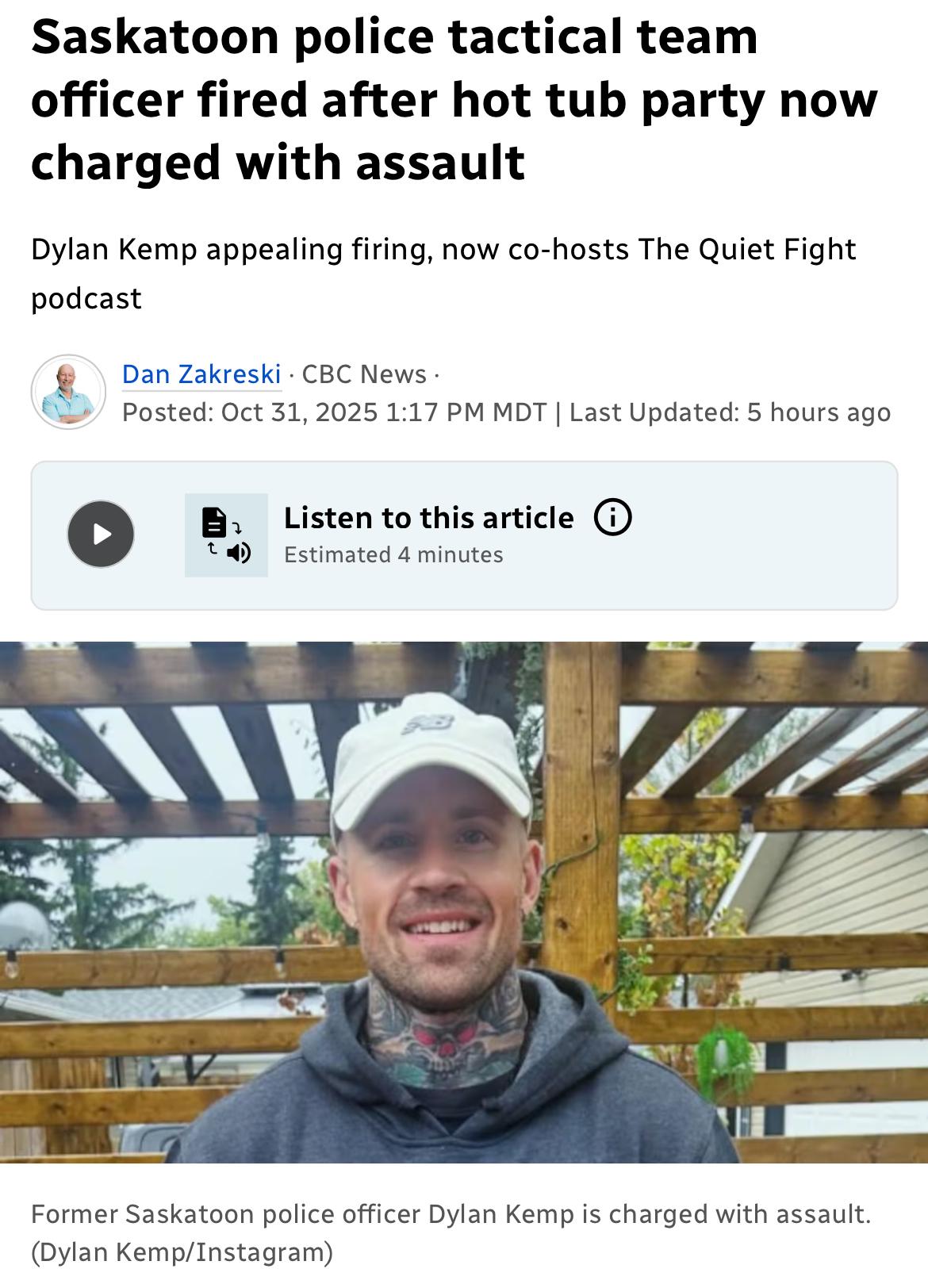The width and height of the screenshot is (928, 1288).
Task: Show info about Listen to this article
Action: [x=612, y=519]
